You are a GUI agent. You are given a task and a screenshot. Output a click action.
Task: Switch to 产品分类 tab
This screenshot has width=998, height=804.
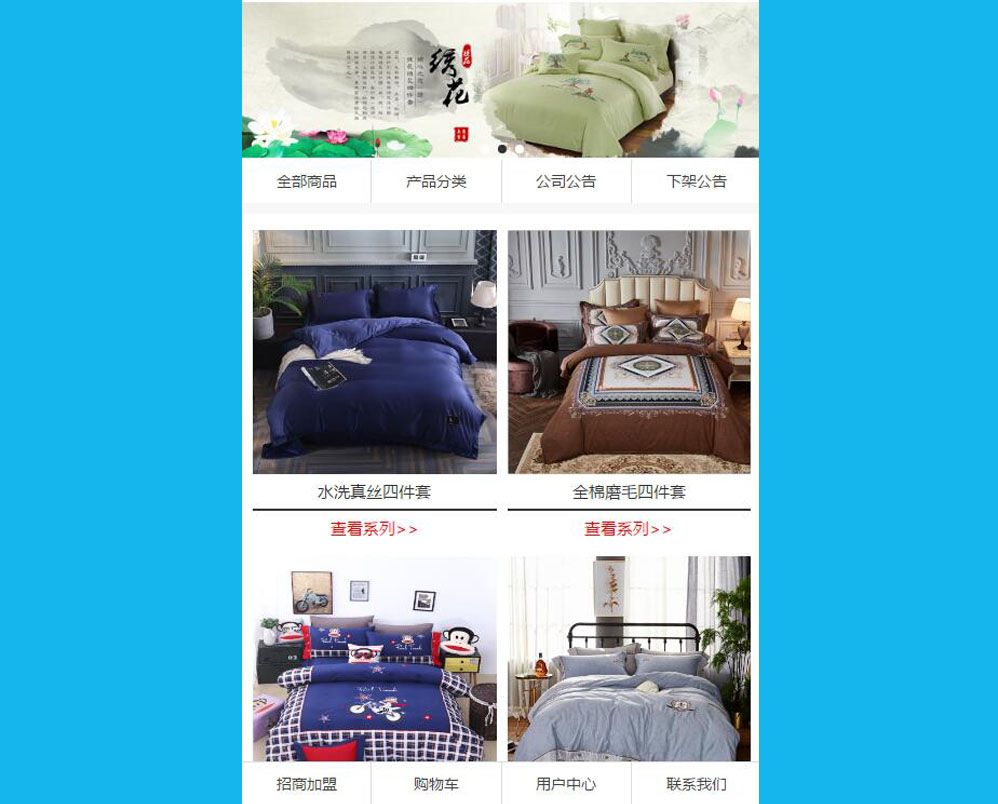pos(436,181)
